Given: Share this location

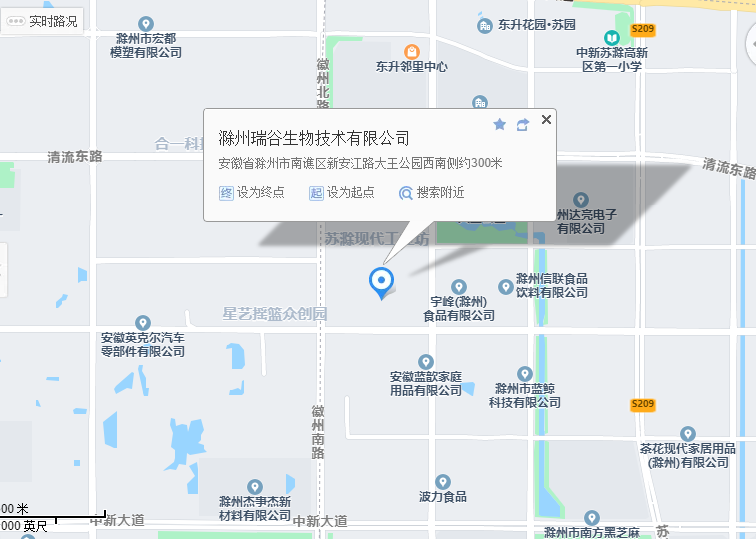Looking at the screenshot, I should (523, 125).
